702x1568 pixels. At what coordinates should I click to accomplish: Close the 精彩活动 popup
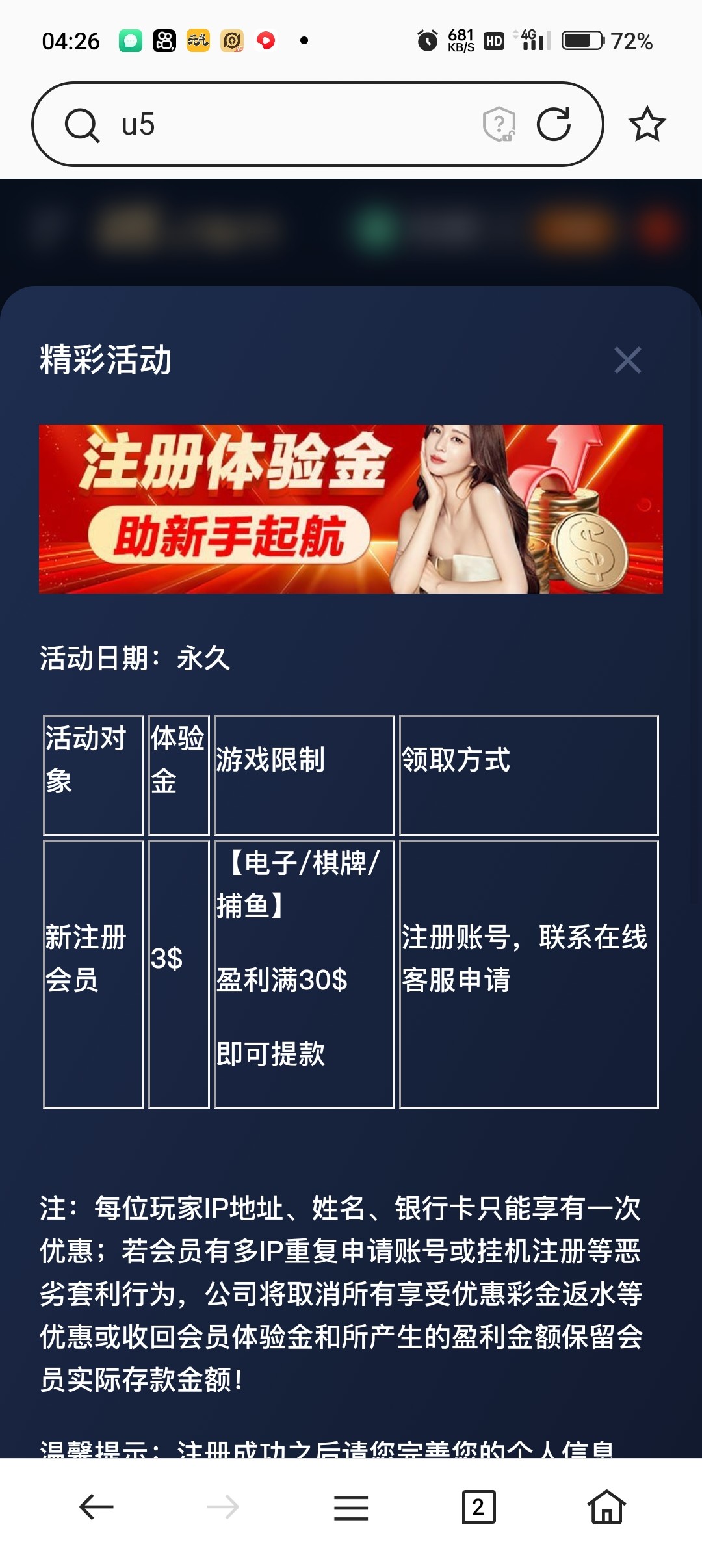click(627, 360)
